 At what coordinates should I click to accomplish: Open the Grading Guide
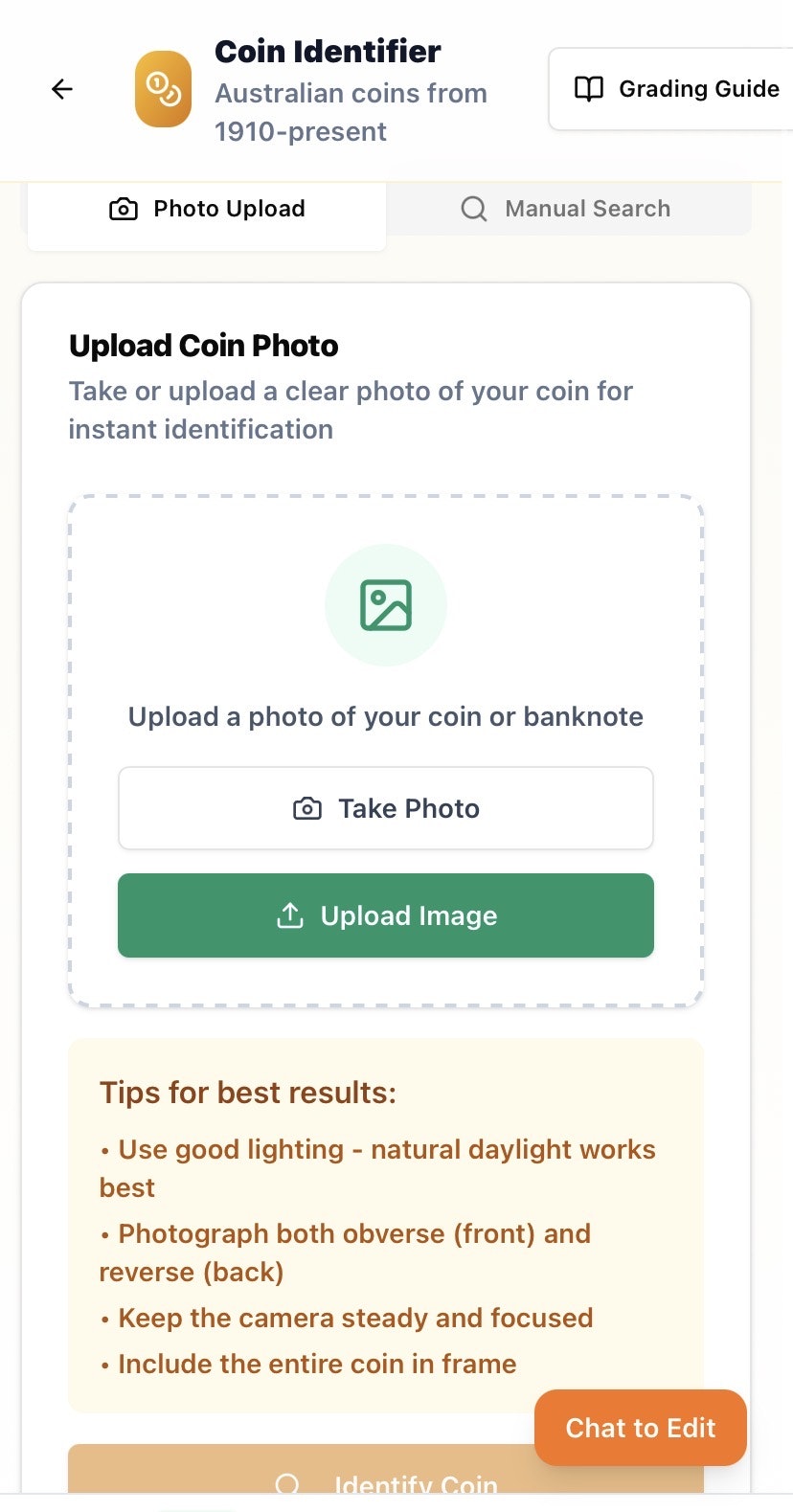click(676, 89)
